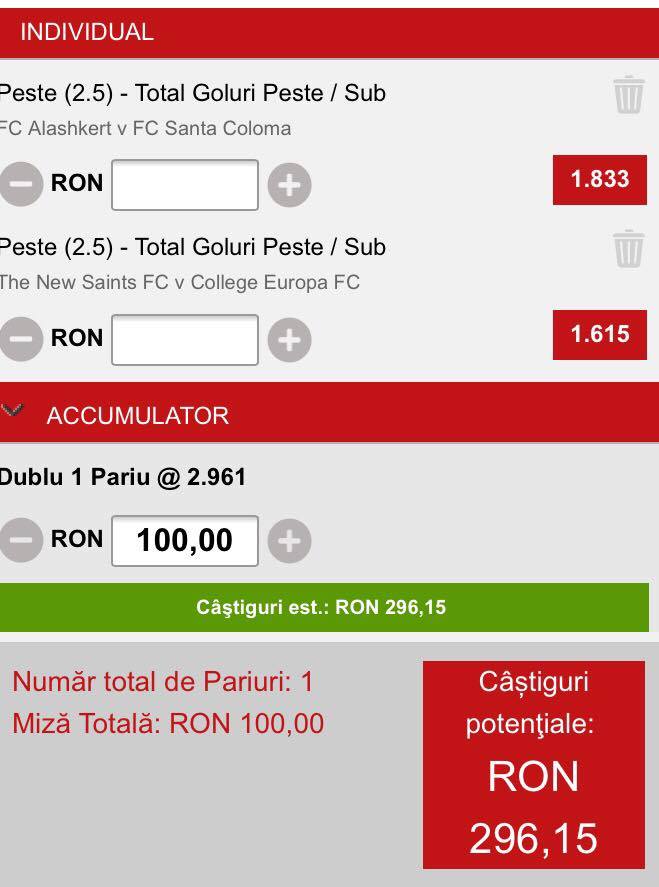Screen dimensions: 659x887
Task: Raise the Dublu accumulator stake
Action: 289,541
